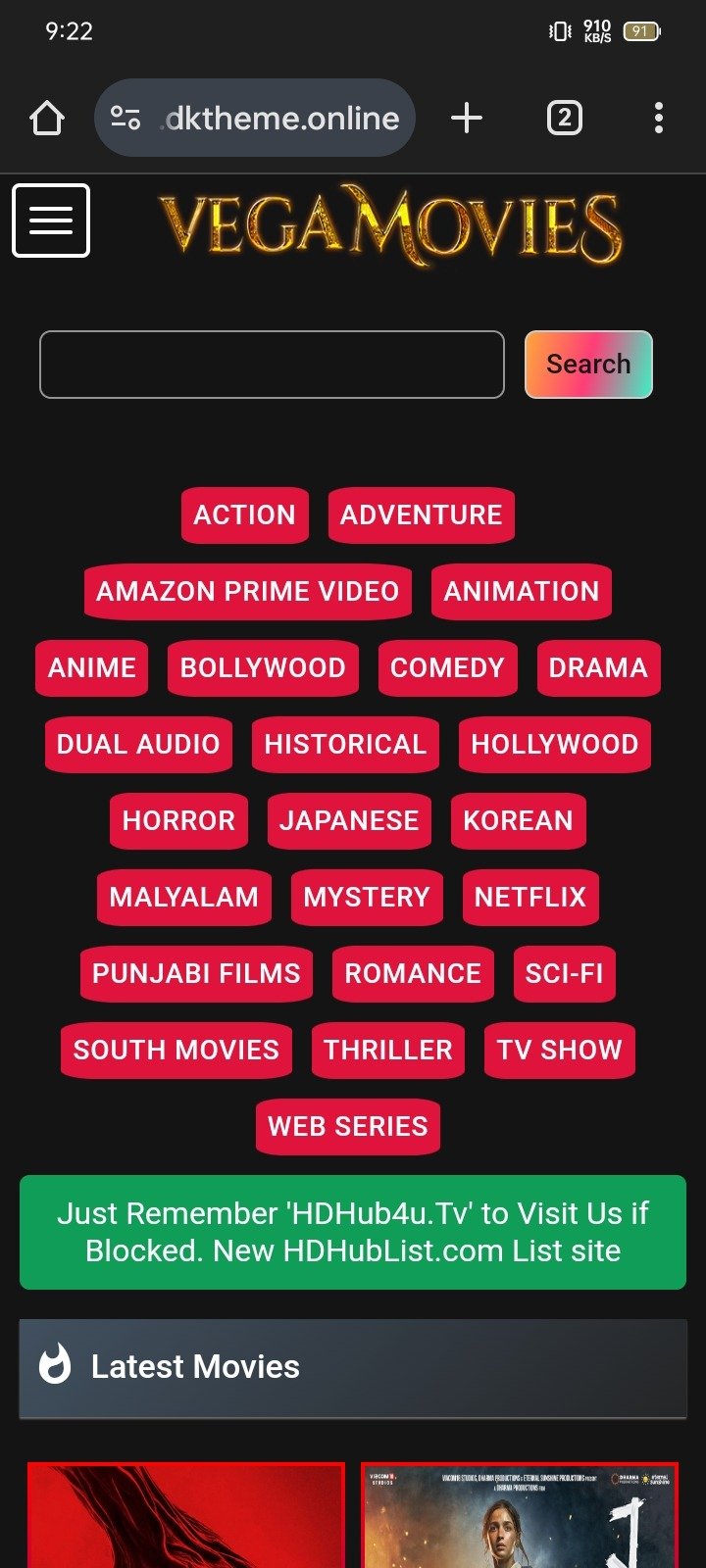Open the South Movies category
The image size is (706, 1568).
176,1050
